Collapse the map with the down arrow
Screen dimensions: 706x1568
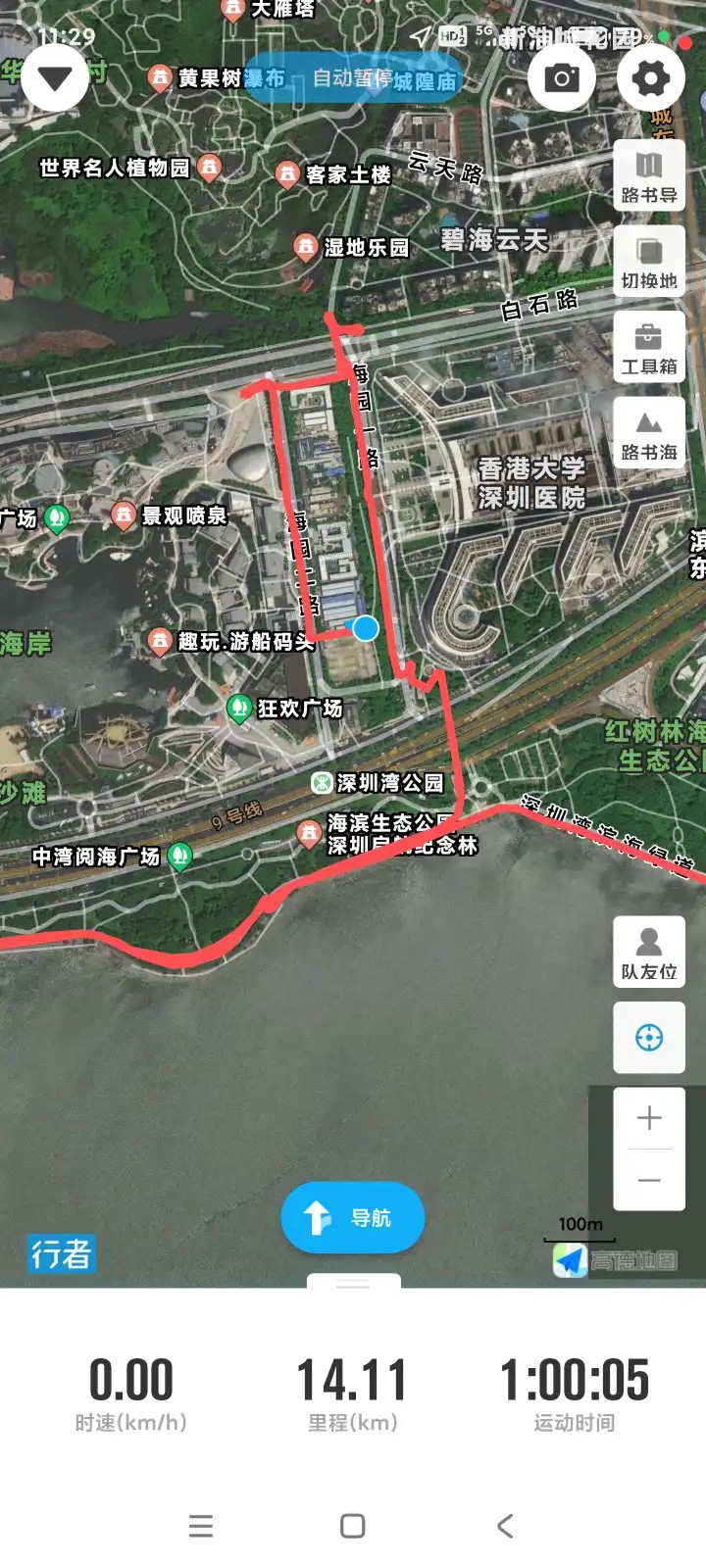pyautogui.click(x=55, y=78)
